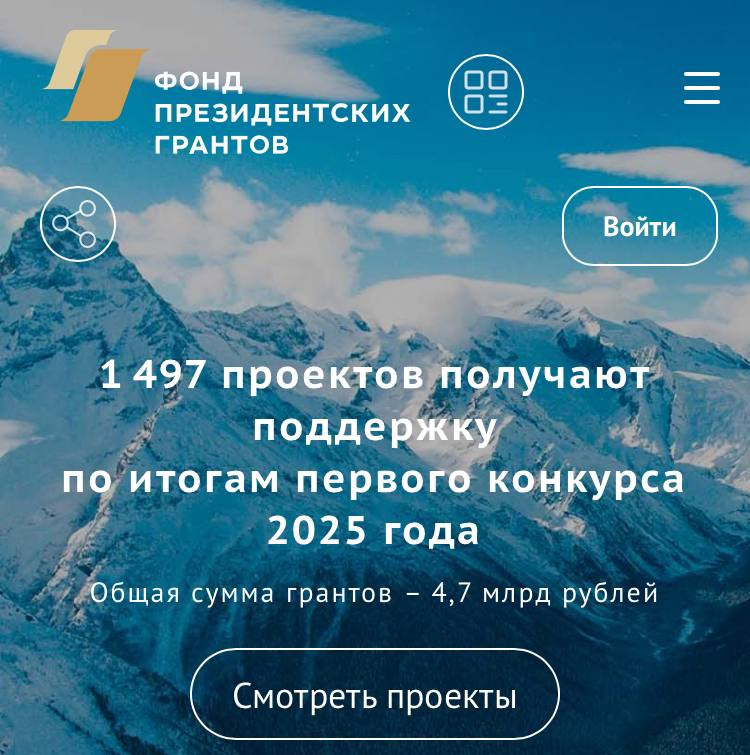This screenshot has height=755, width=750.
Task: Open the sections grid icon
Action: pos(486,92)
